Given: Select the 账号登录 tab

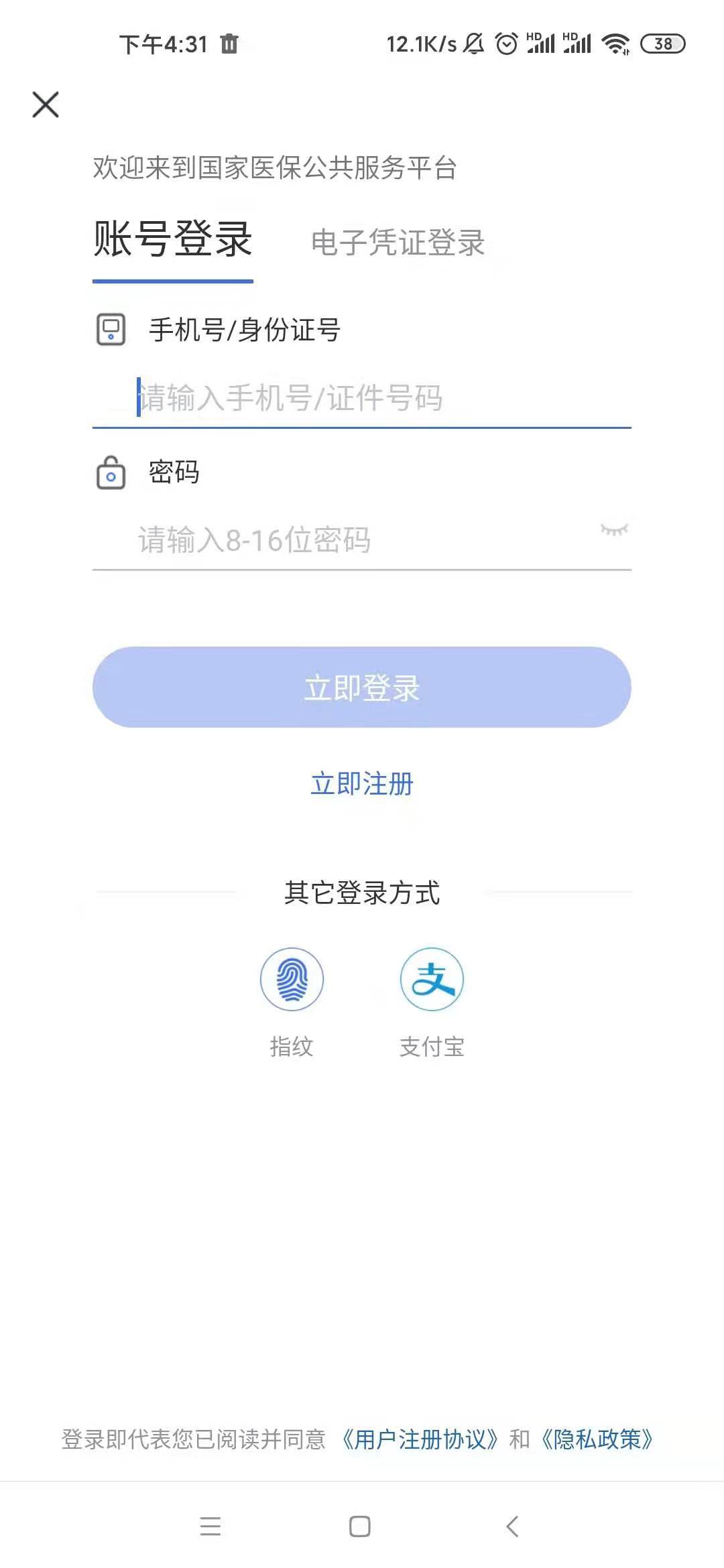Looking at the screenshot, I should click(x=173, y=240).
